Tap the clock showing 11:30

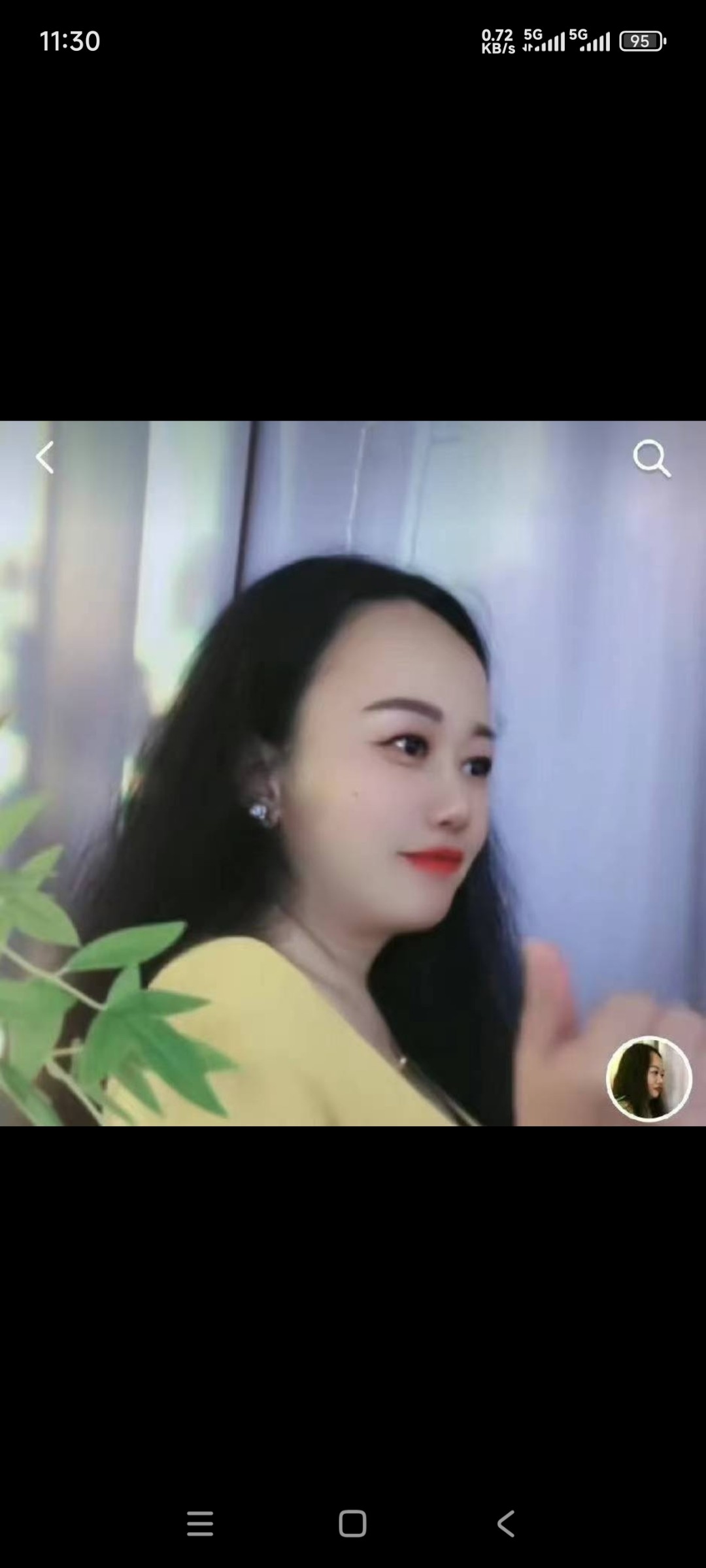click(71, 42)
